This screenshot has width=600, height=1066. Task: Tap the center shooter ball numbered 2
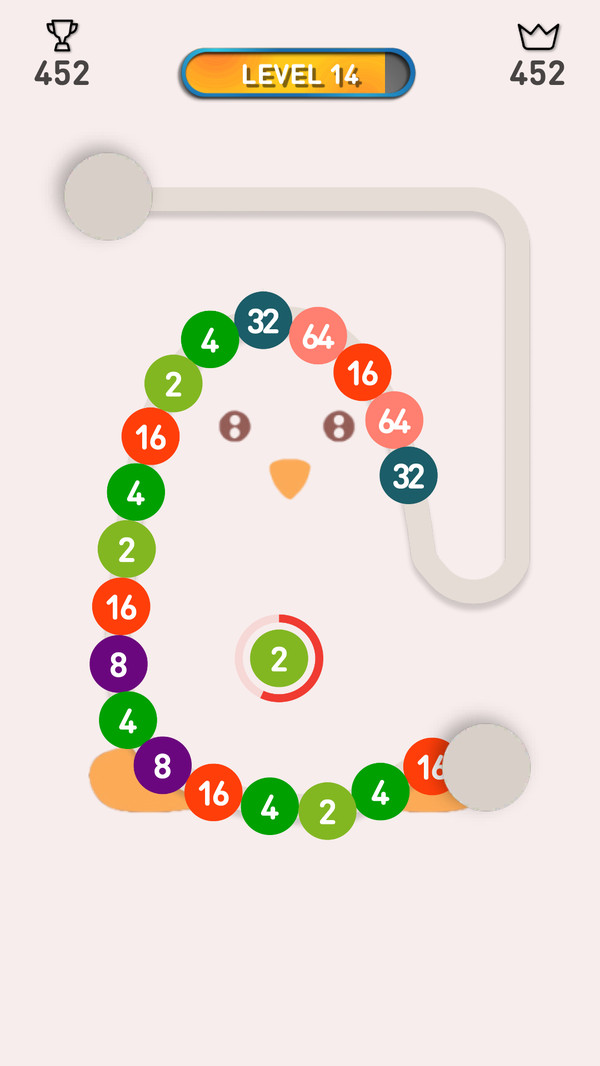pyautogui.click(x=279, y=659)
